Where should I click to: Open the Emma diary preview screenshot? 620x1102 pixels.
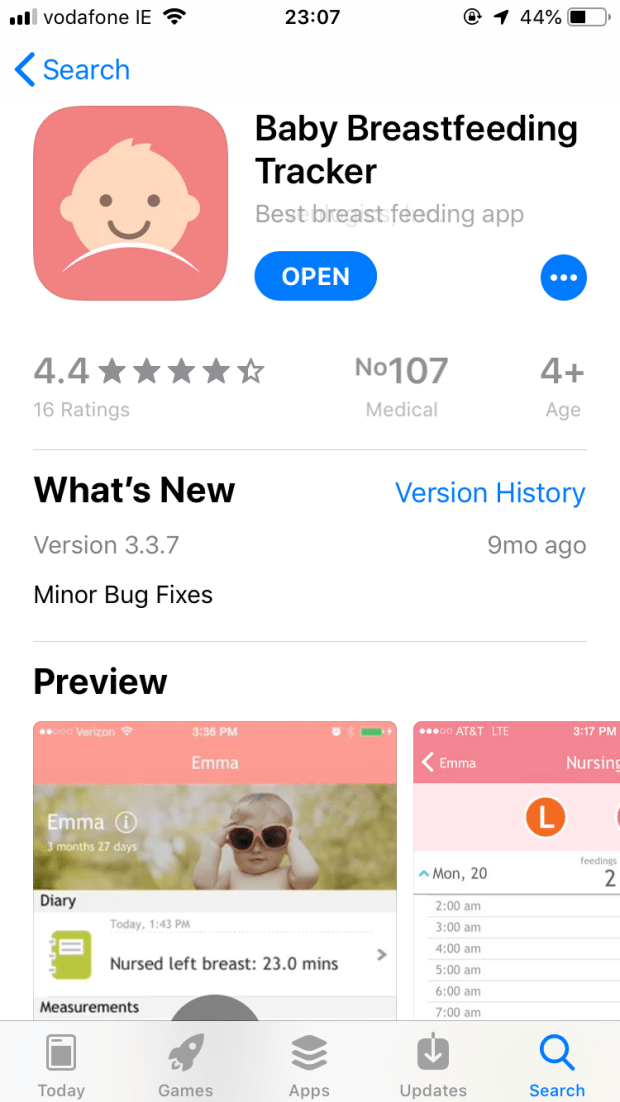tap(215, 870)
